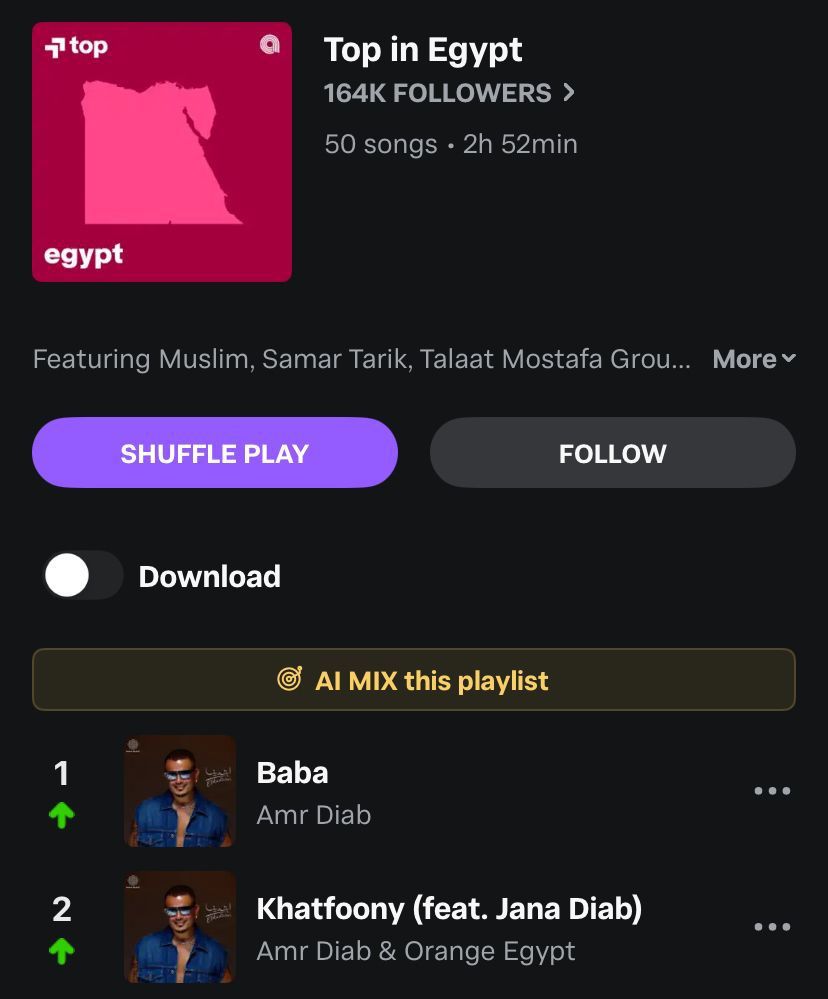This screenshot has height=999, width=828.
Task: Open the Top in Egypt cover artwork
Action: tap(161, 152)
